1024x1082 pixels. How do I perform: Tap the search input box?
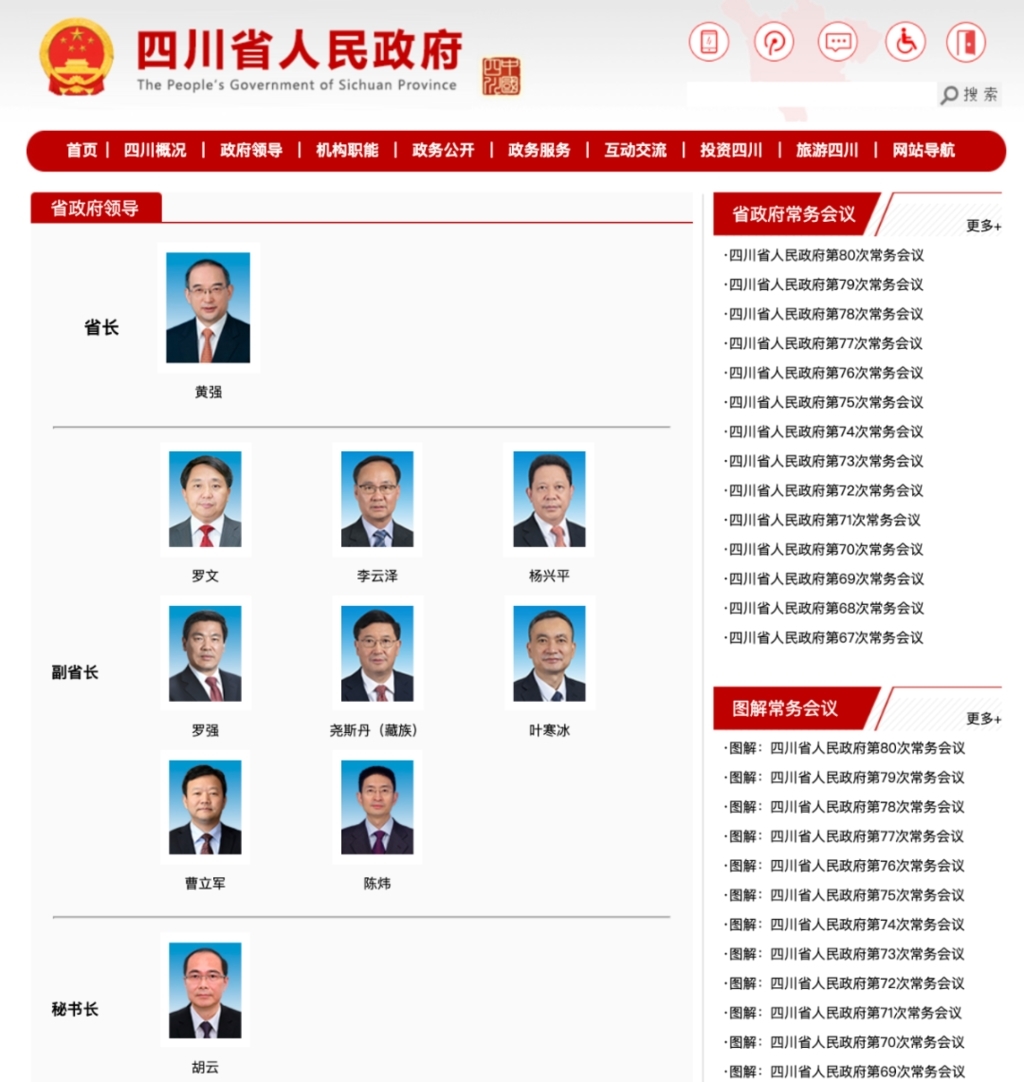810,95
